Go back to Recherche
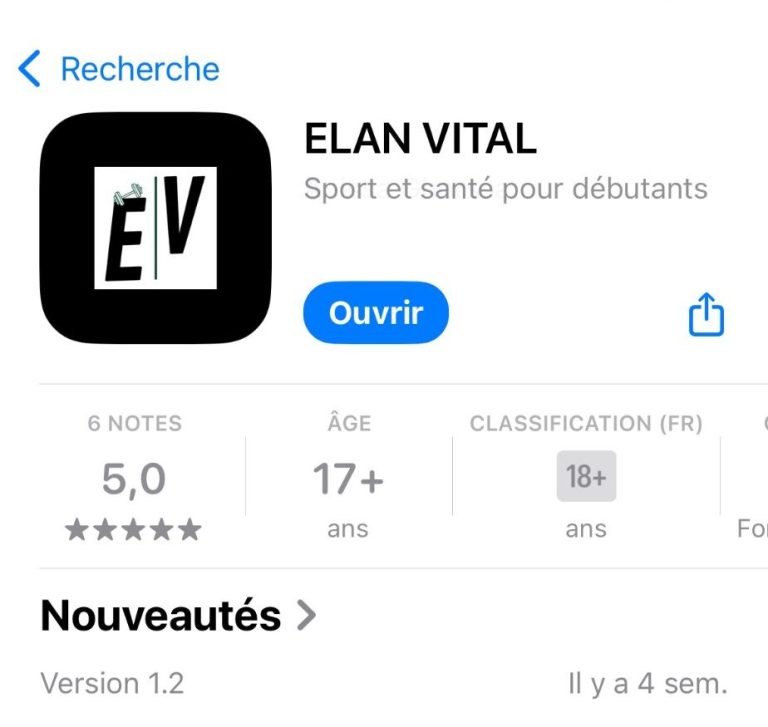768x727 pixels. pyautogui.click(x=119, y=69)
